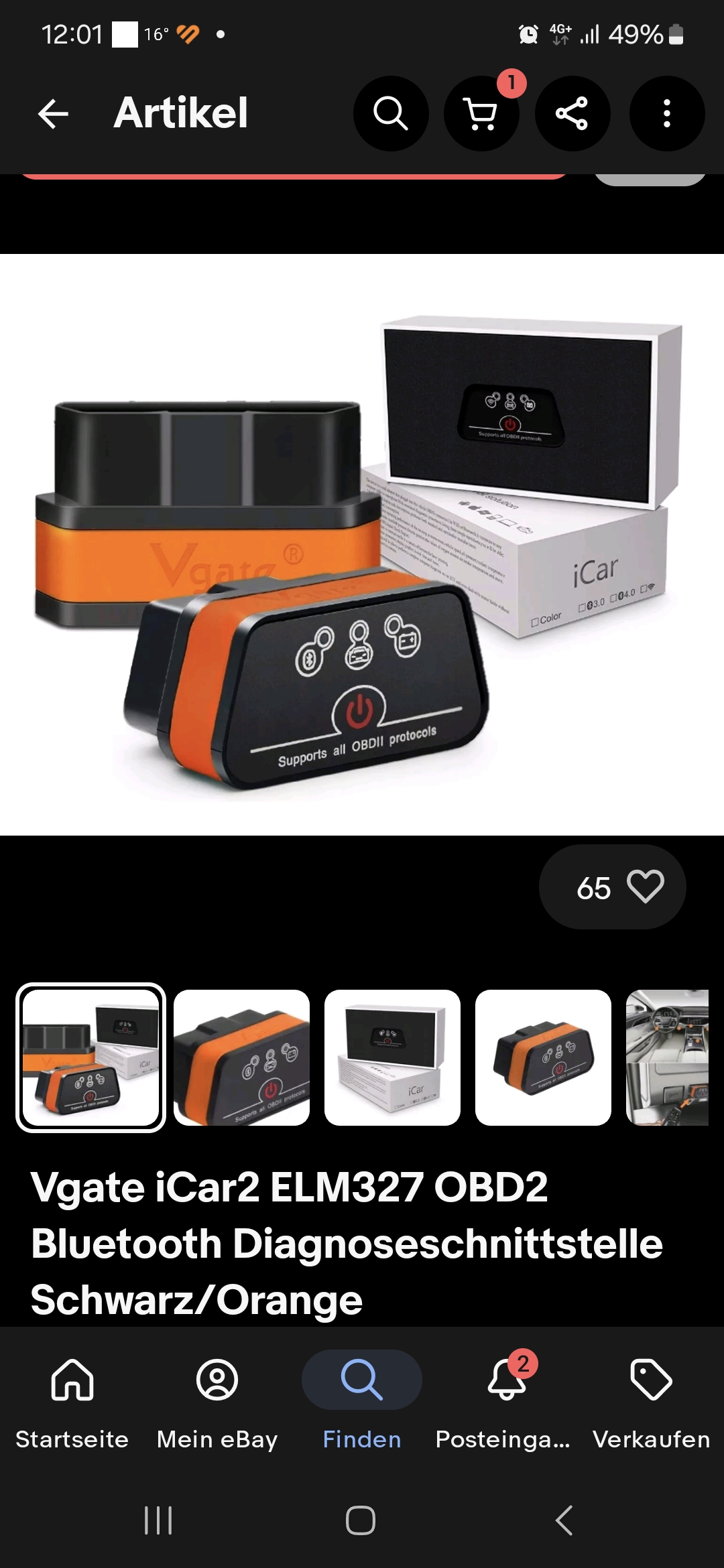Tap the system home button
724x1568 pixels.
[x=361, y=1520]
